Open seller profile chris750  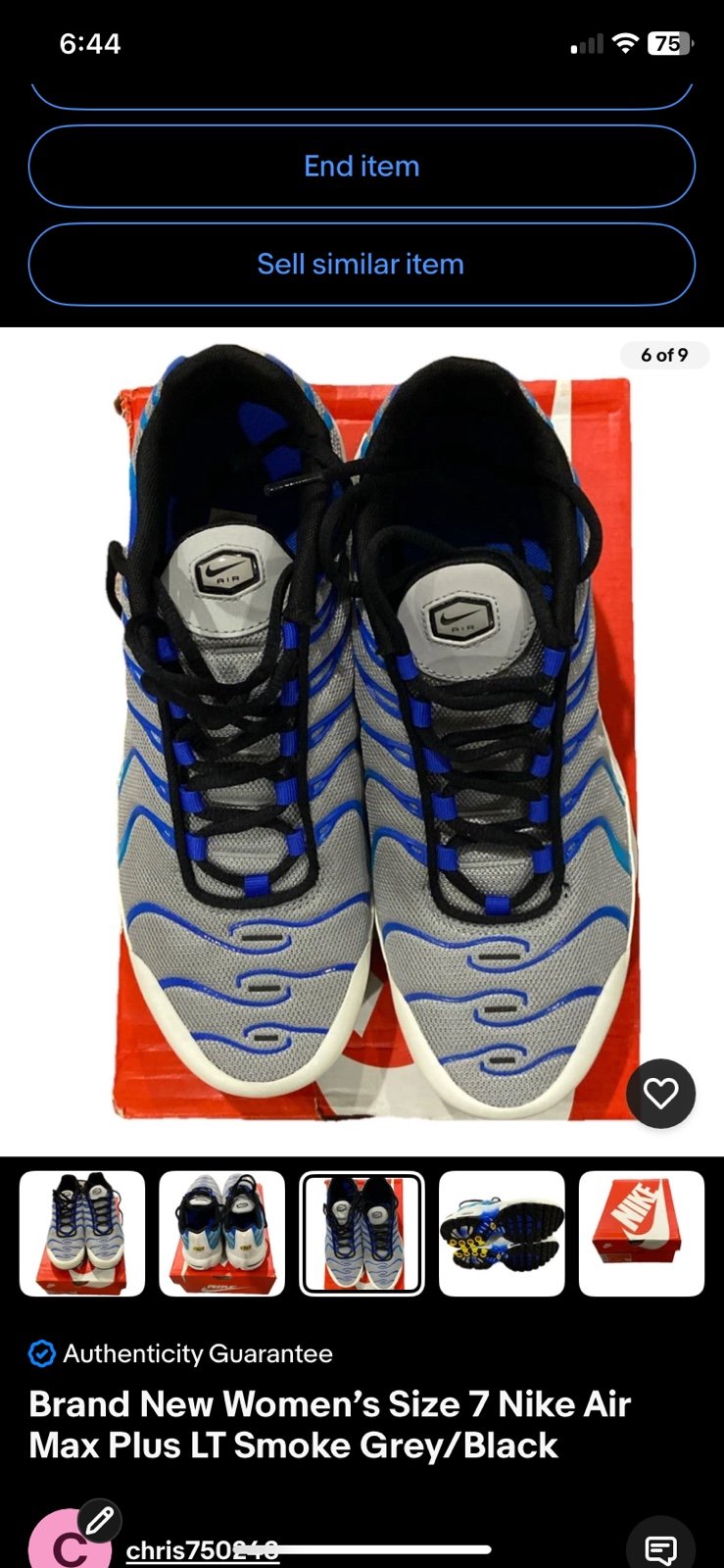point(202,1550)
